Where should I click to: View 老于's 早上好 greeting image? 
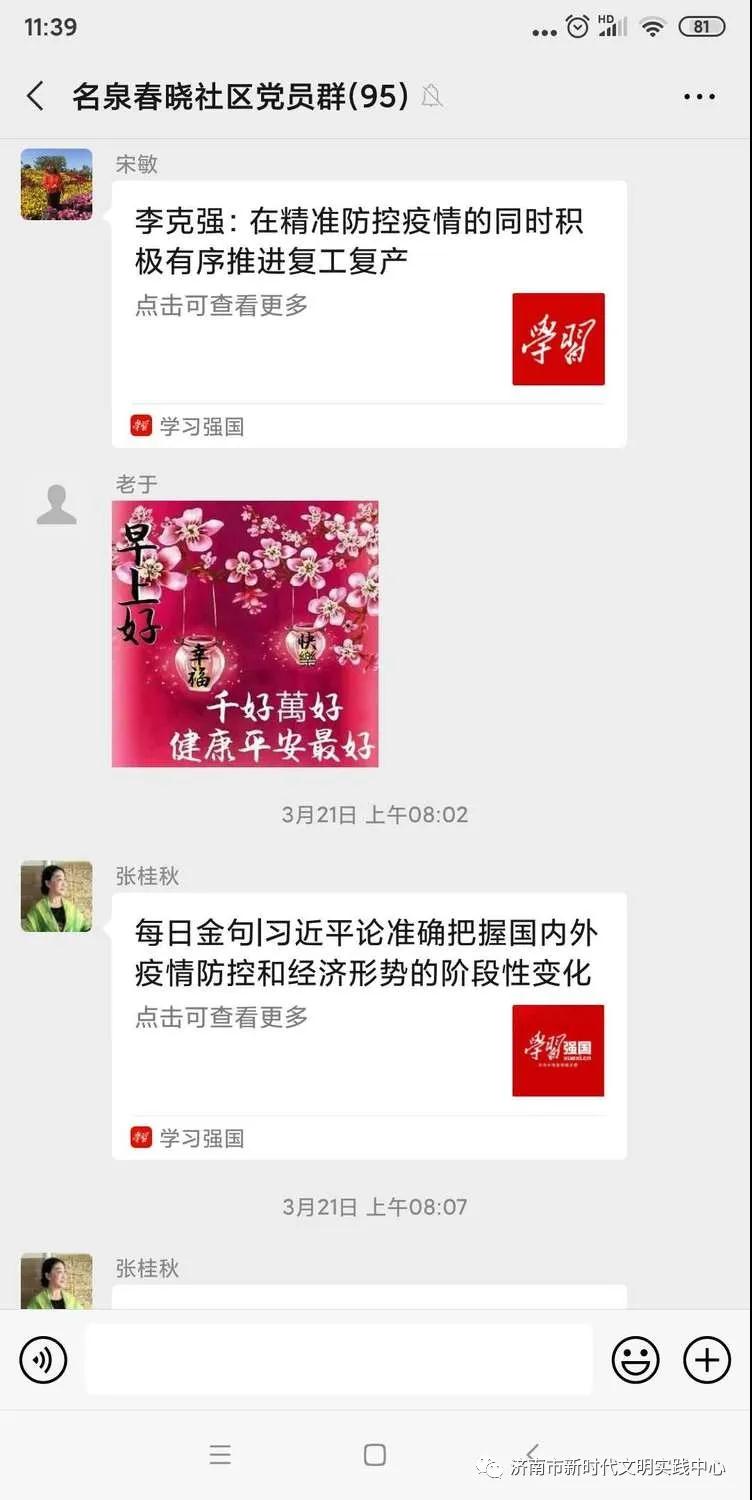pos(245,634)
